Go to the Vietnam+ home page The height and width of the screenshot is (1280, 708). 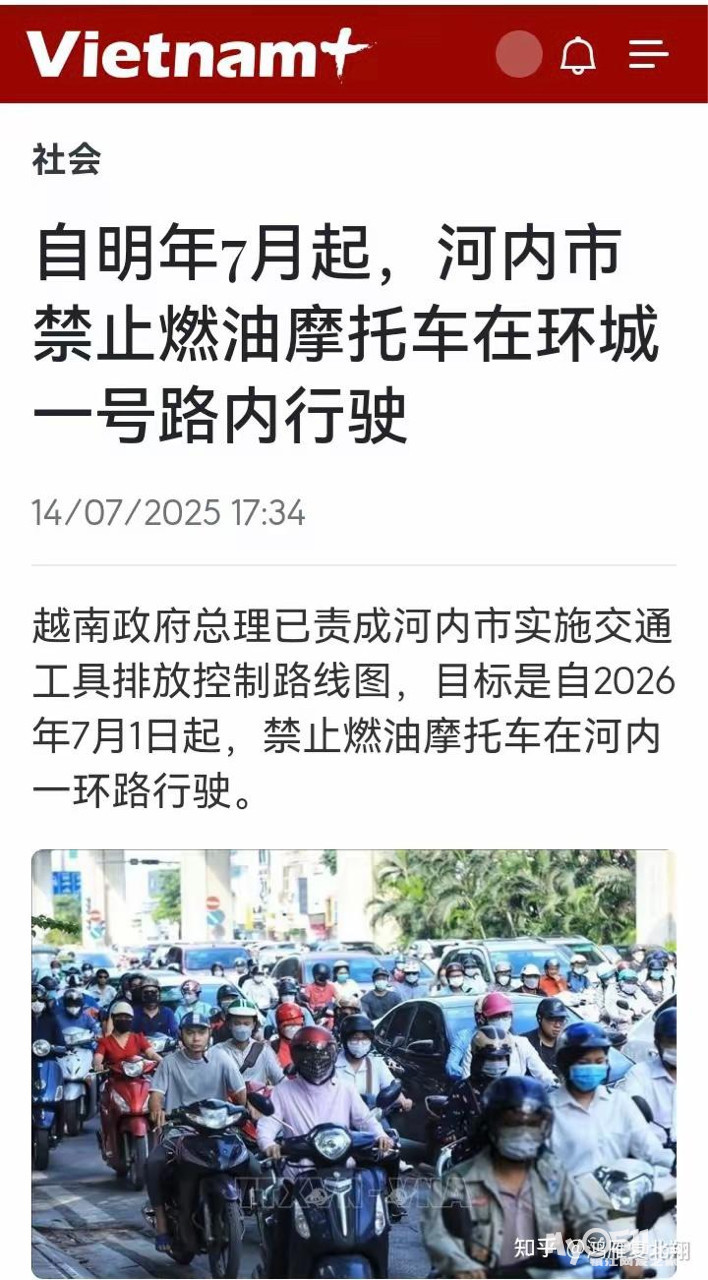(199, 54)
